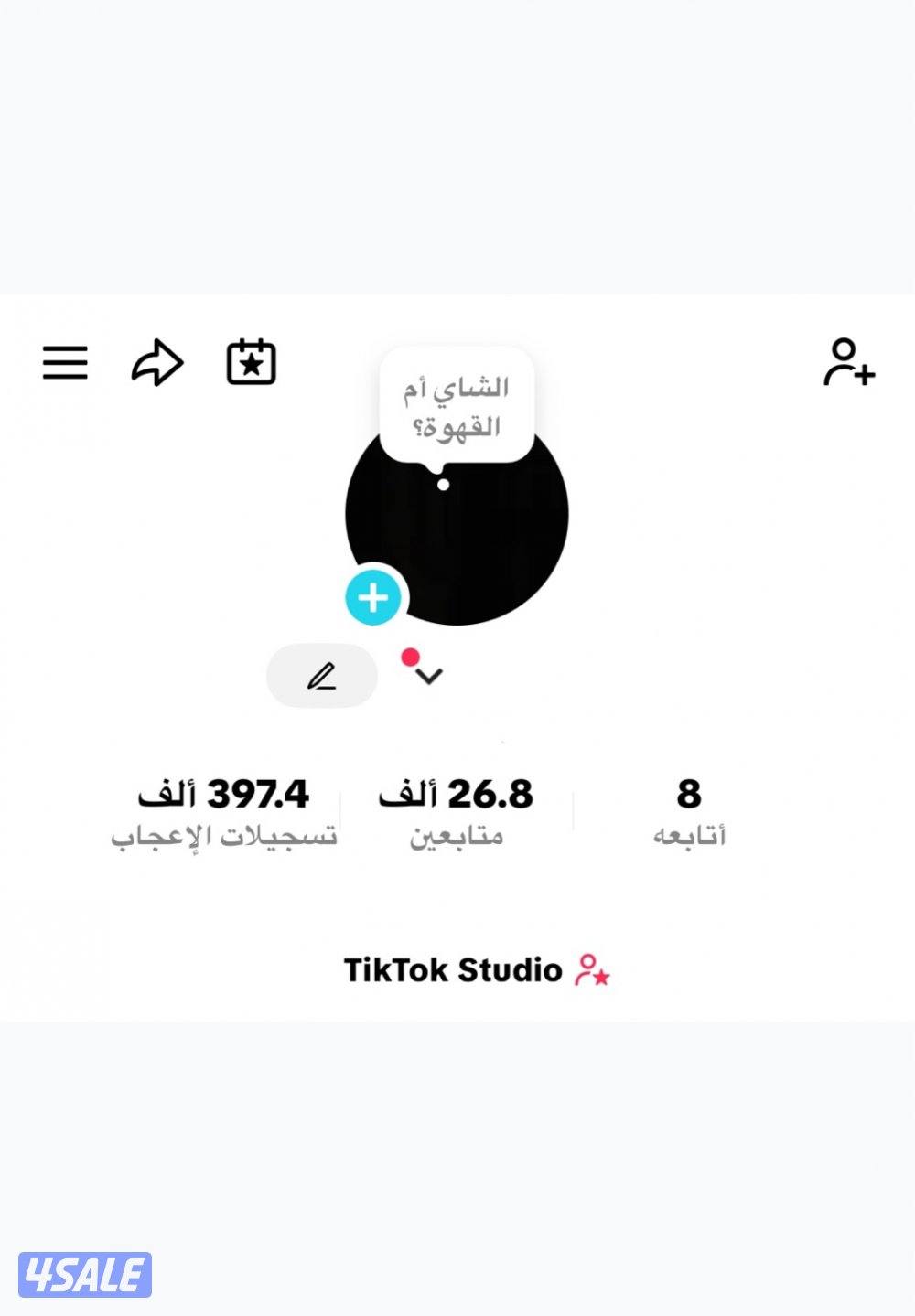Open the 8 أتابعه following list
Image resolution: width=915 pixels, height=1316 pixels.
point(687,809)
